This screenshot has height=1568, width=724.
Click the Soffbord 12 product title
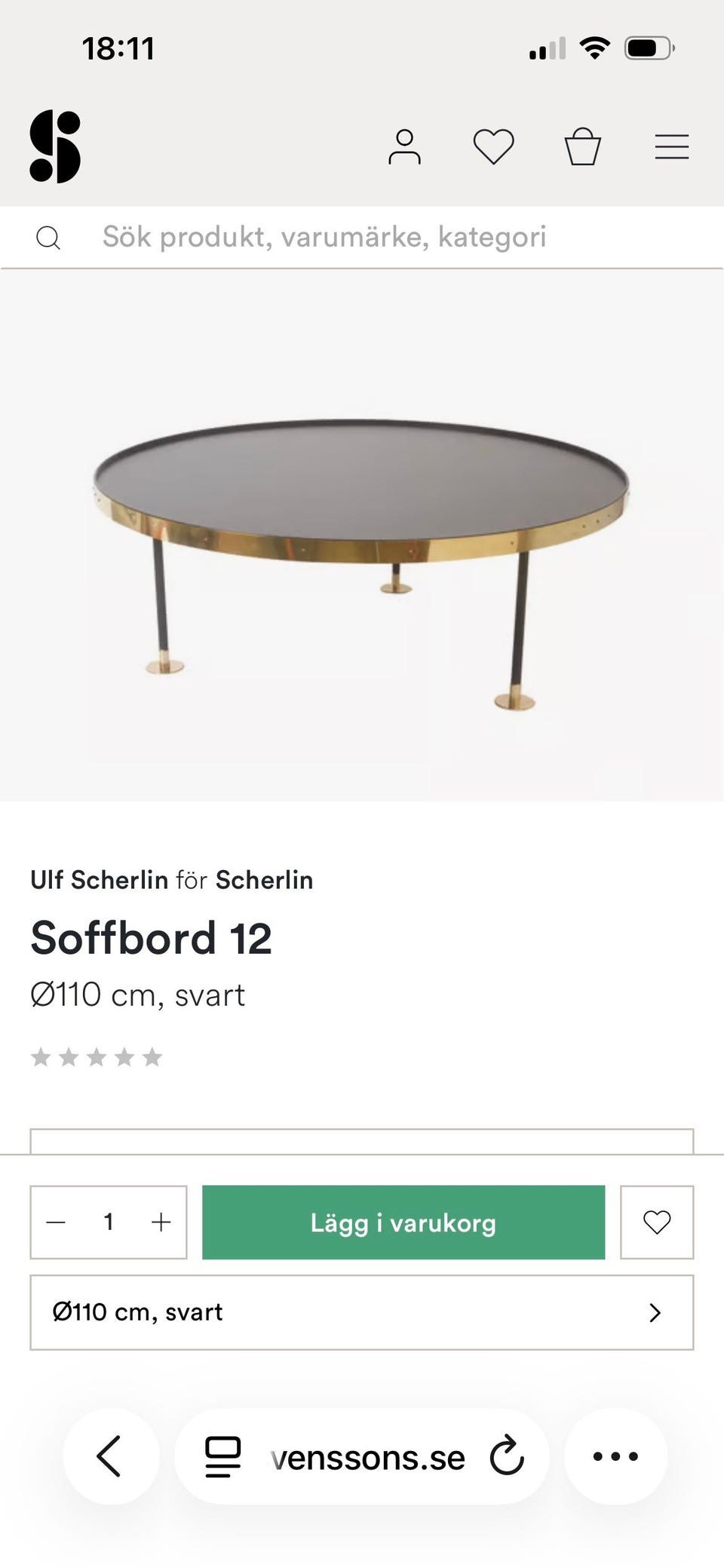[151, 939]
